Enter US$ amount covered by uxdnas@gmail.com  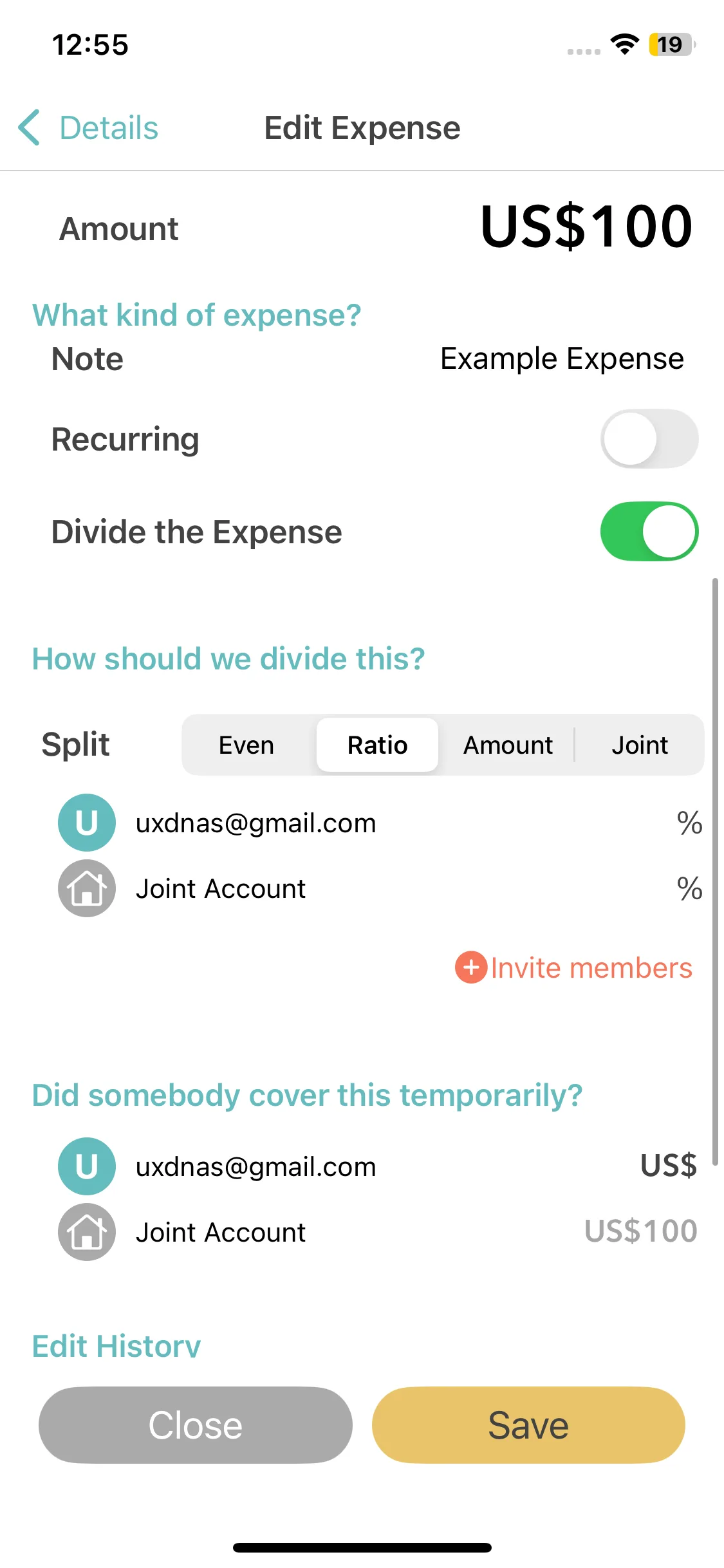click(x=668, y=1166)
